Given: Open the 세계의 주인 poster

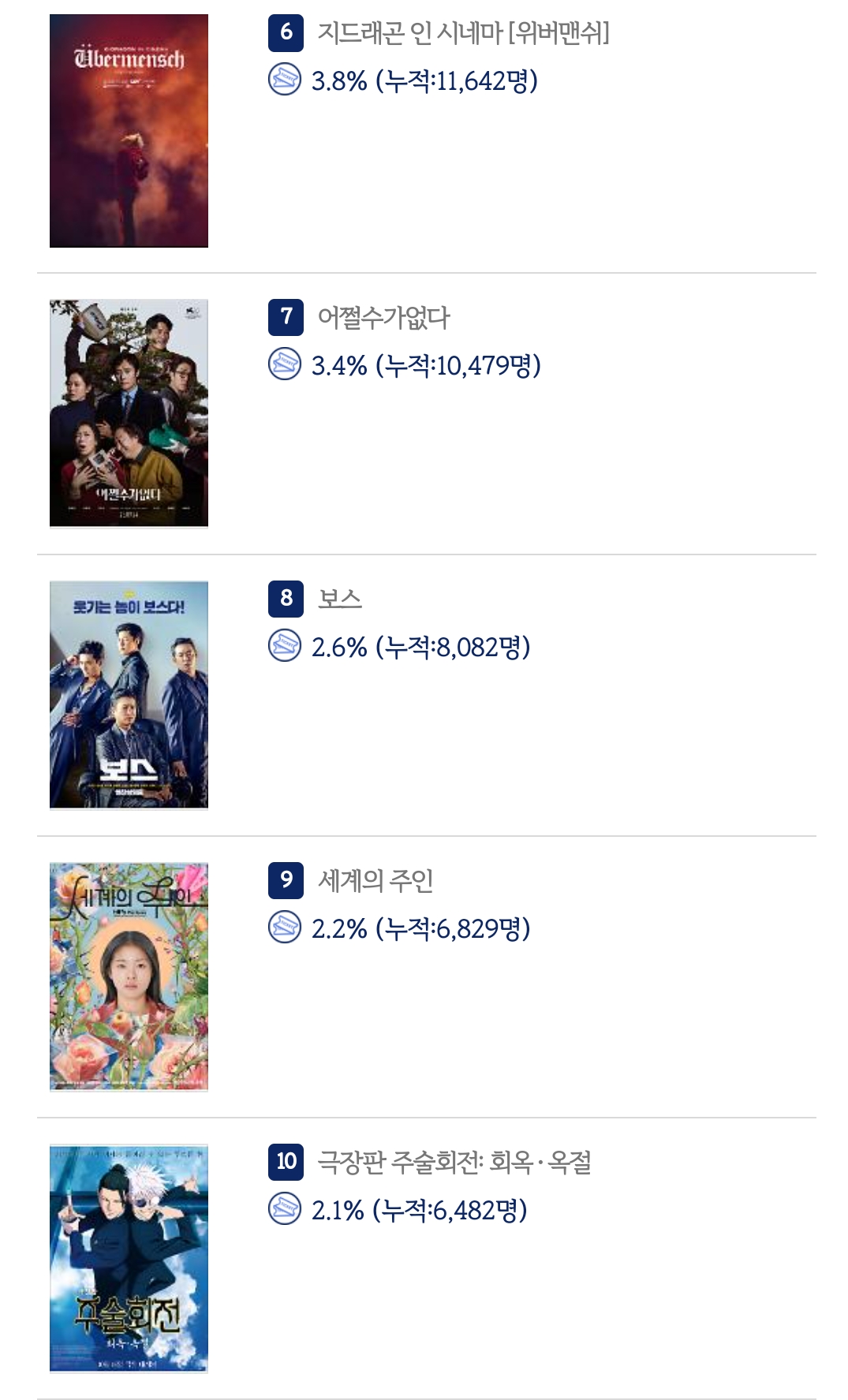Looking at the screenshot, I should [129, 976].
